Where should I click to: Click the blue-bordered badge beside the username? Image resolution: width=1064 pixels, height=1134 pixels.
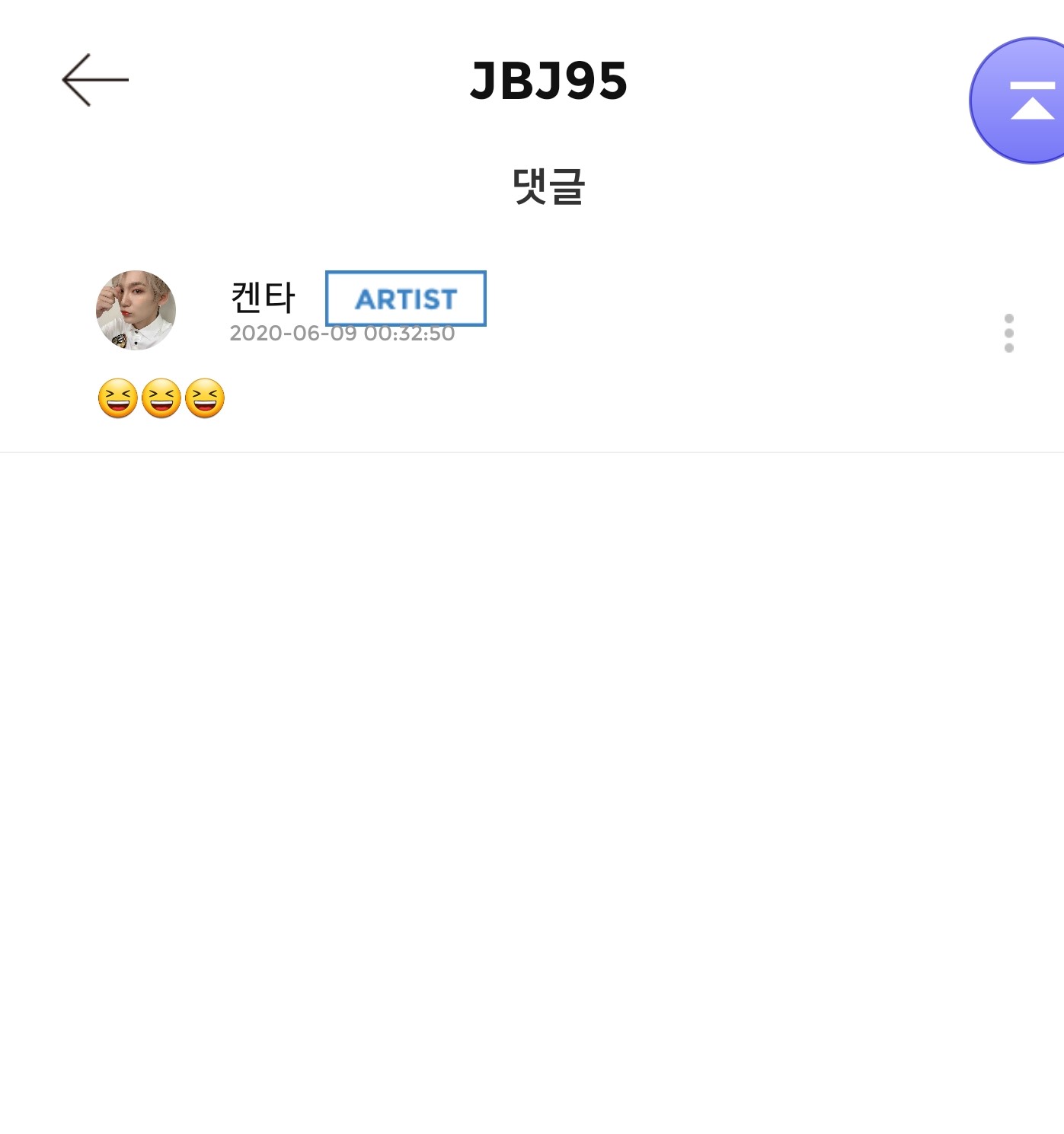click(405, 299)
